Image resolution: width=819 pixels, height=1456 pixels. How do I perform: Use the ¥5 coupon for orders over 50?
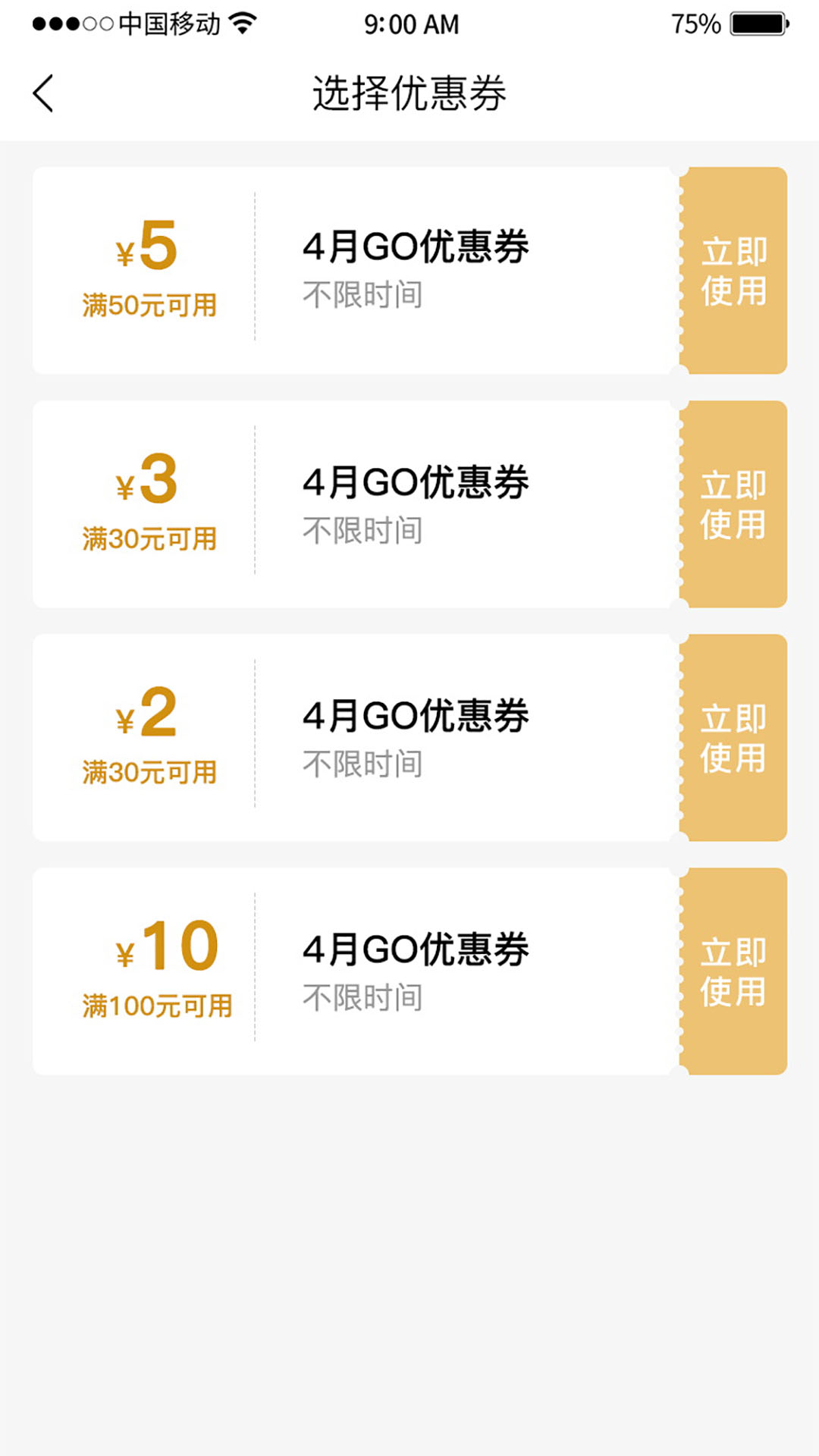pyautogui.click(x=733, y=271)
